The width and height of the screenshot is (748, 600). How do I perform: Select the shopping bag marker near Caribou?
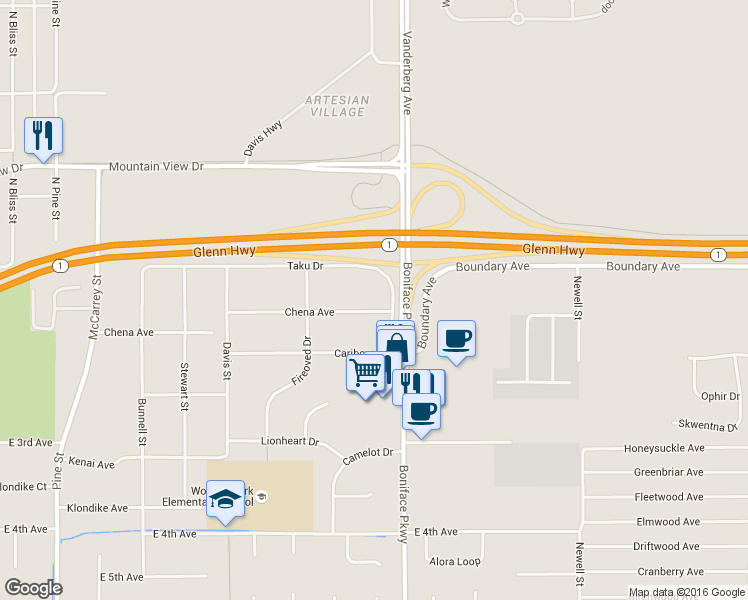(396, 345)
